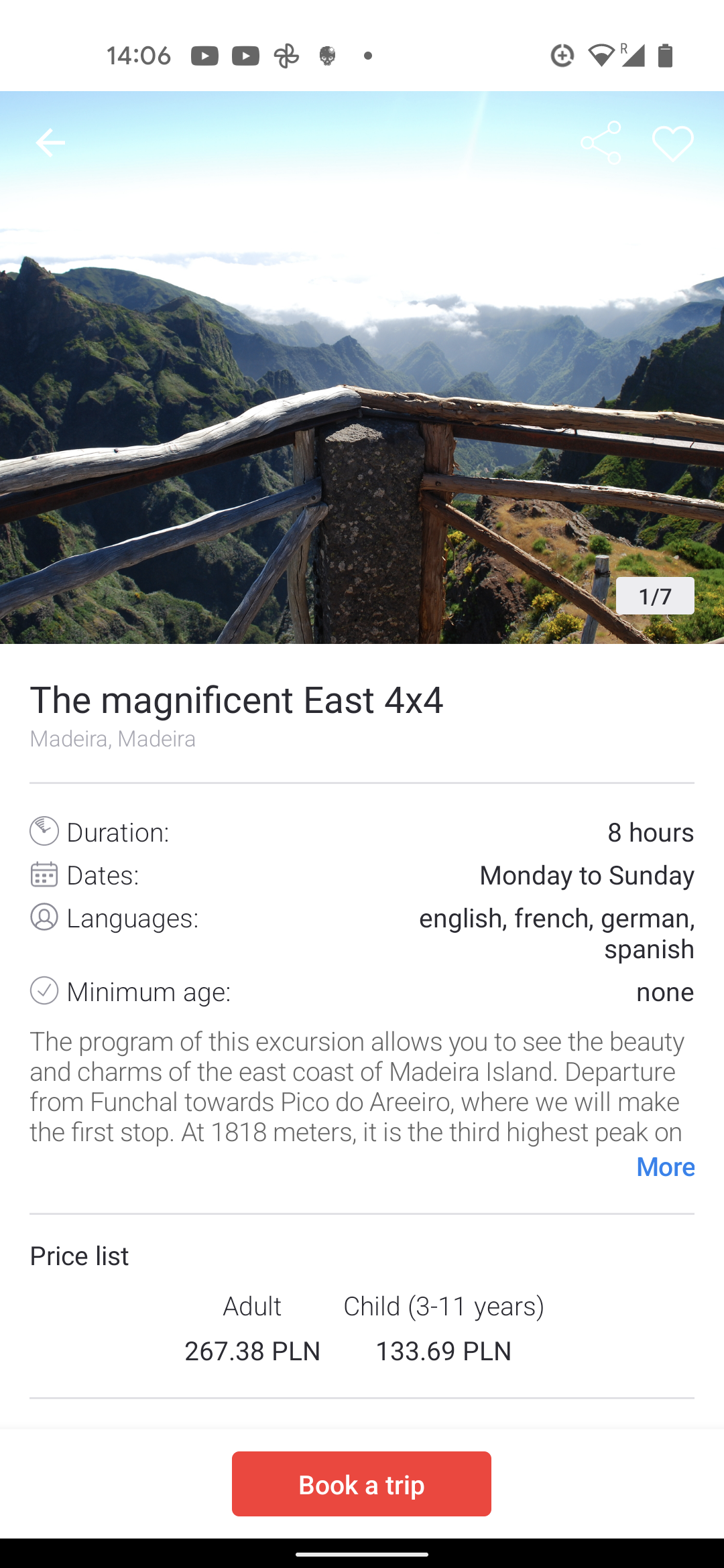Screen dimensions: 724x1568
Task: Open the excursion photo gallery
Action: (362, 367)
